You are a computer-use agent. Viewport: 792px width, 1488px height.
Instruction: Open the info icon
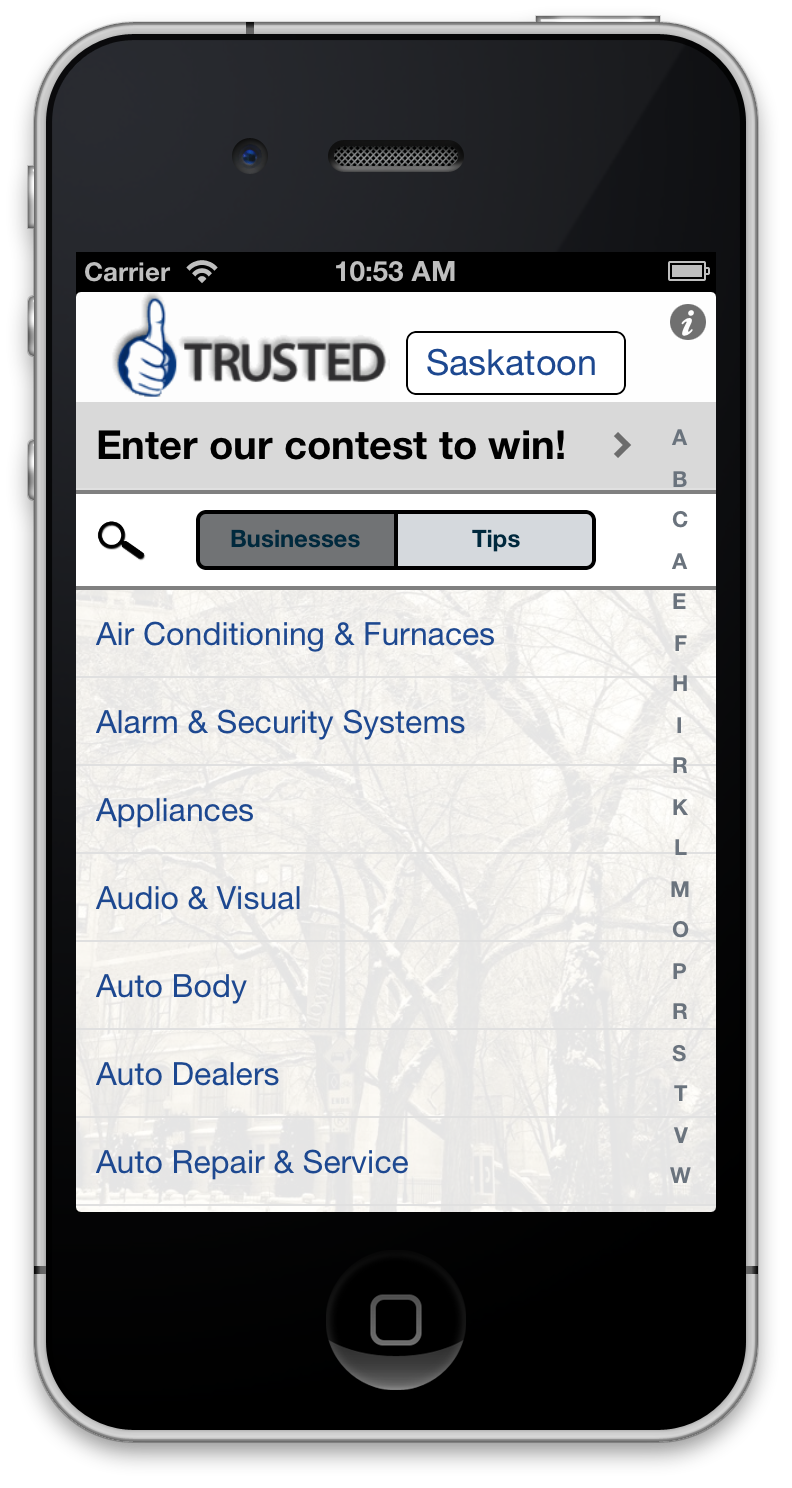coord(687,322)
